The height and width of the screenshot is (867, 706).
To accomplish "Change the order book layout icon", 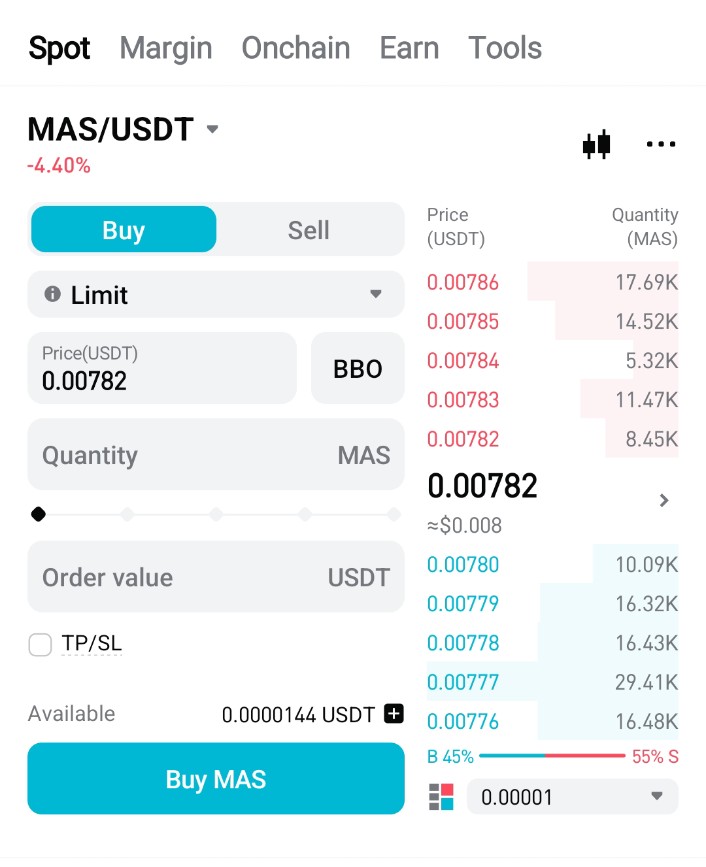I will click(x=441, y=797).
